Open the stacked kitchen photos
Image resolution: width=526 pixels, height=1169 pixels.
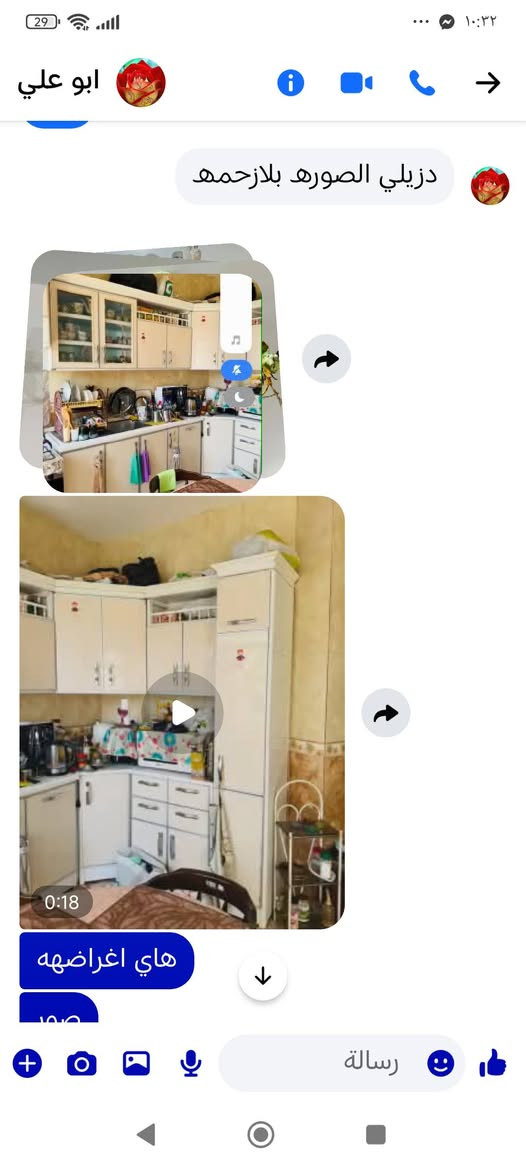click(151, 369)
